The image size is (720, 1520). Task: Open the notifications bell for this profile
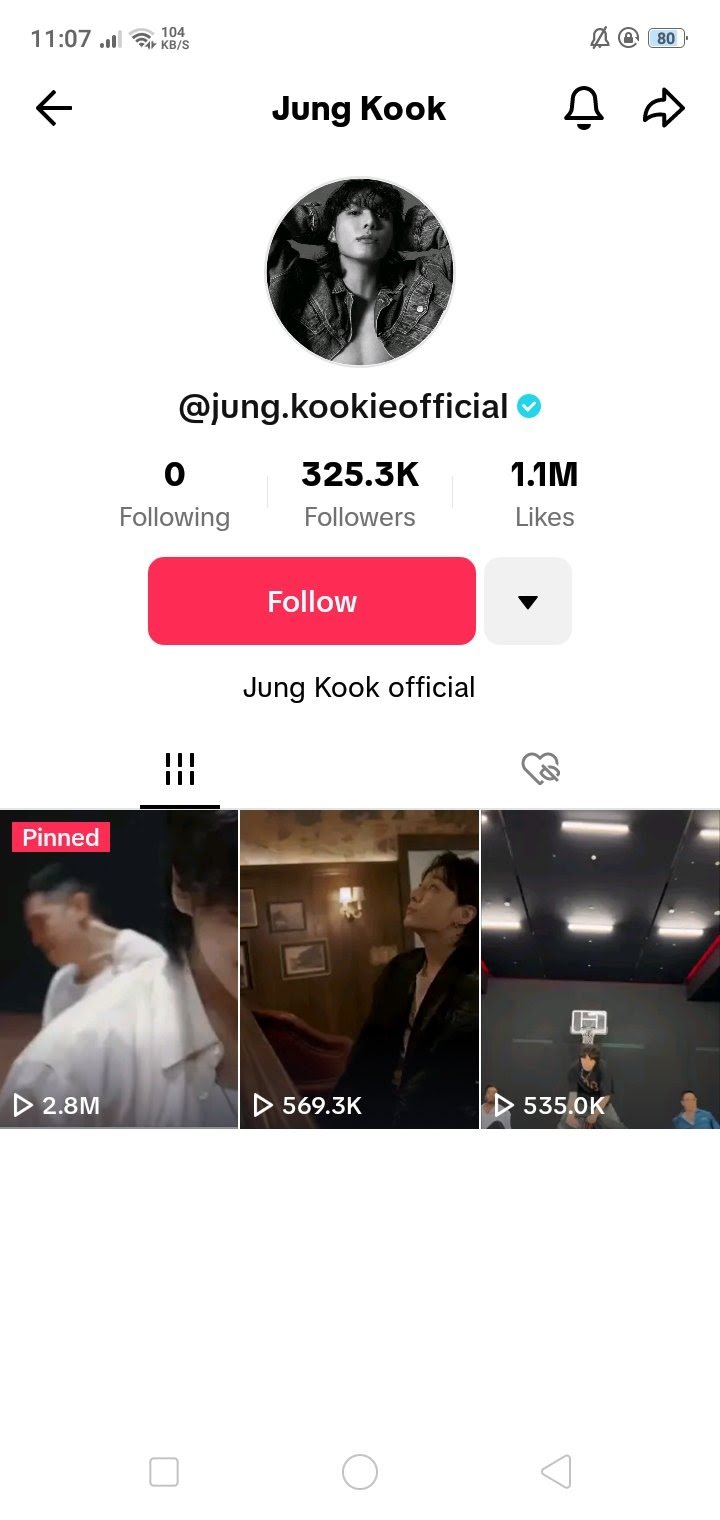[x=584, y=108]
